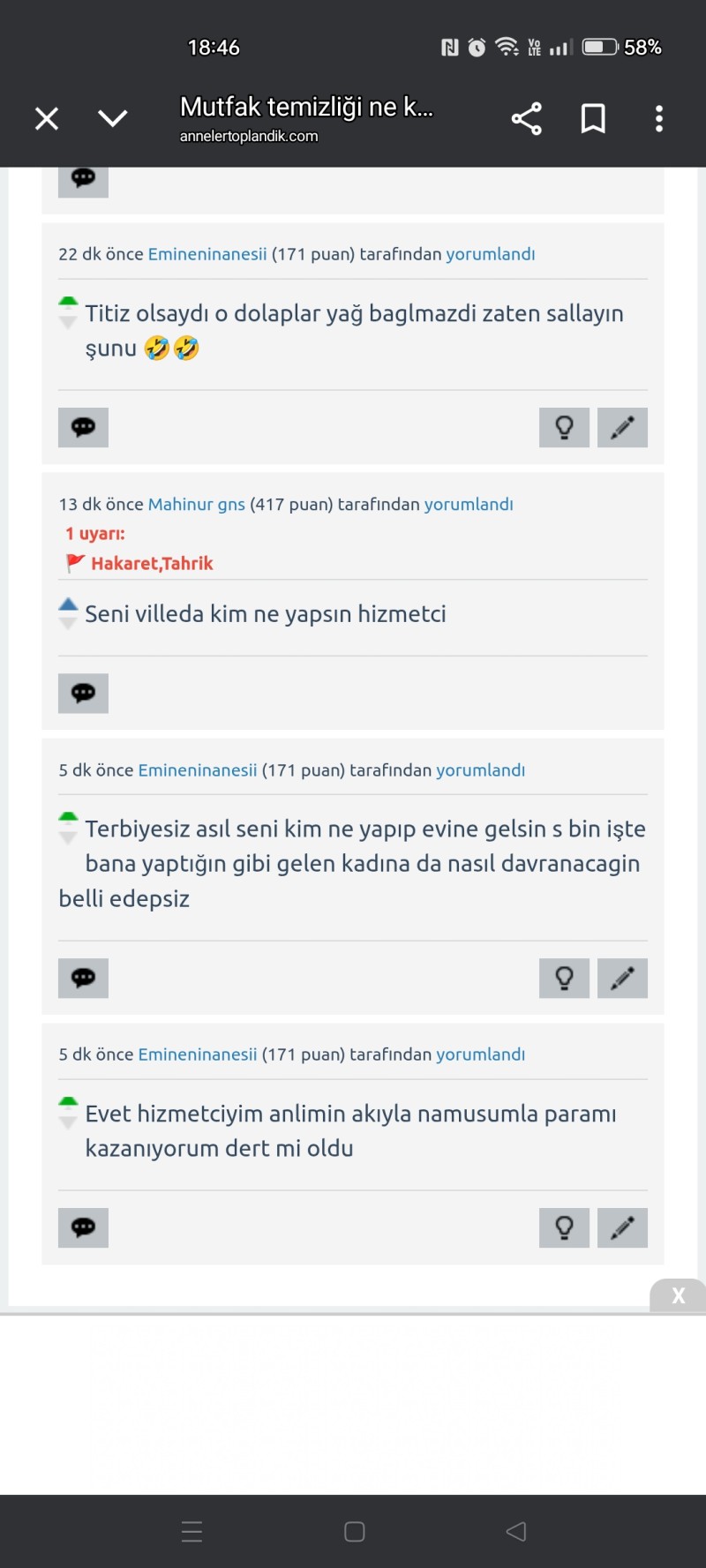
Task: Tap the lightbulb under the "Terbiyesiz asıl seni" comment
Action: pyautogui.click(x=564, y=978)
